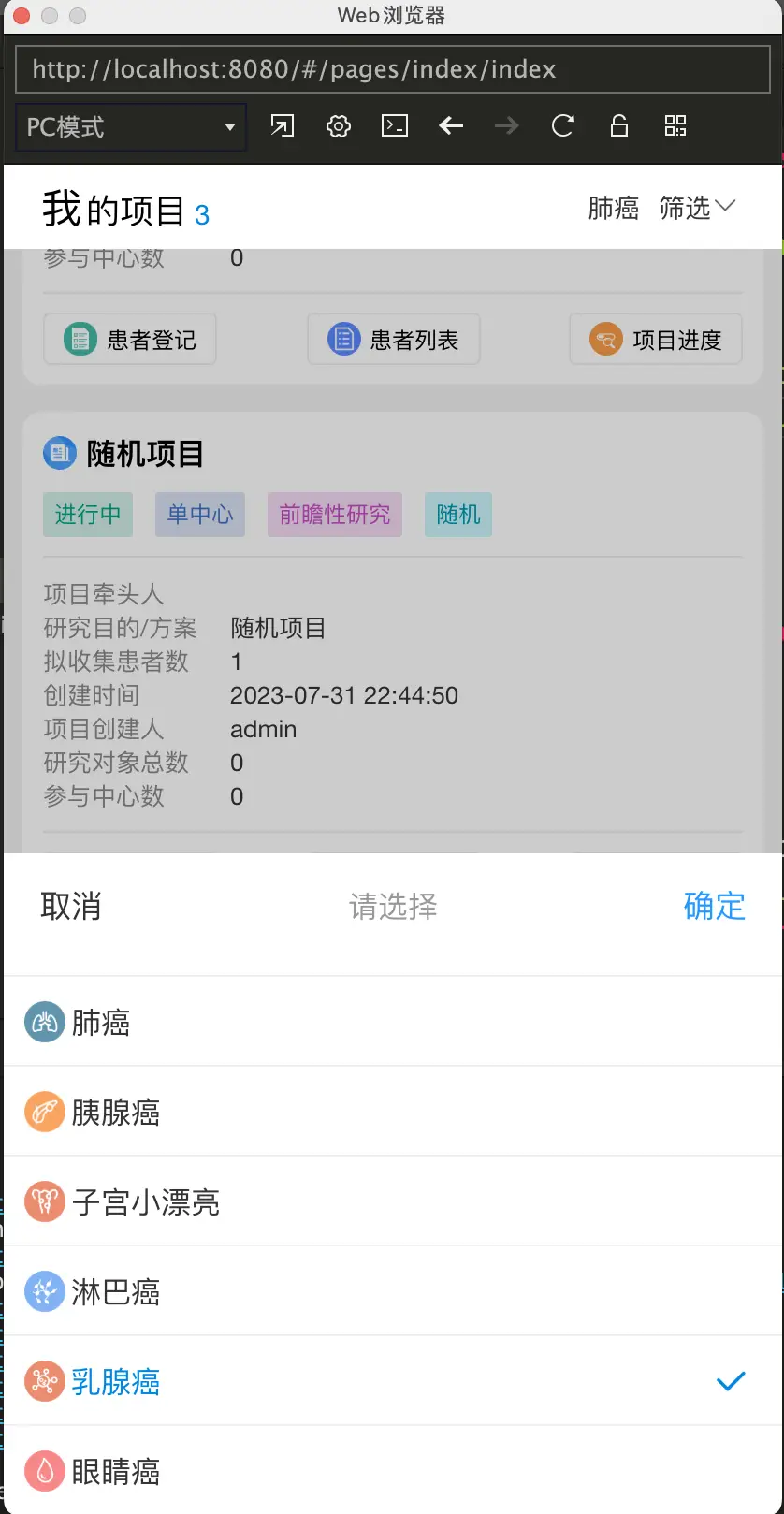The height and width of the screenshot is (1514, 784).
Task: Tap 取消 to cancel the picker
Action: 71,906
